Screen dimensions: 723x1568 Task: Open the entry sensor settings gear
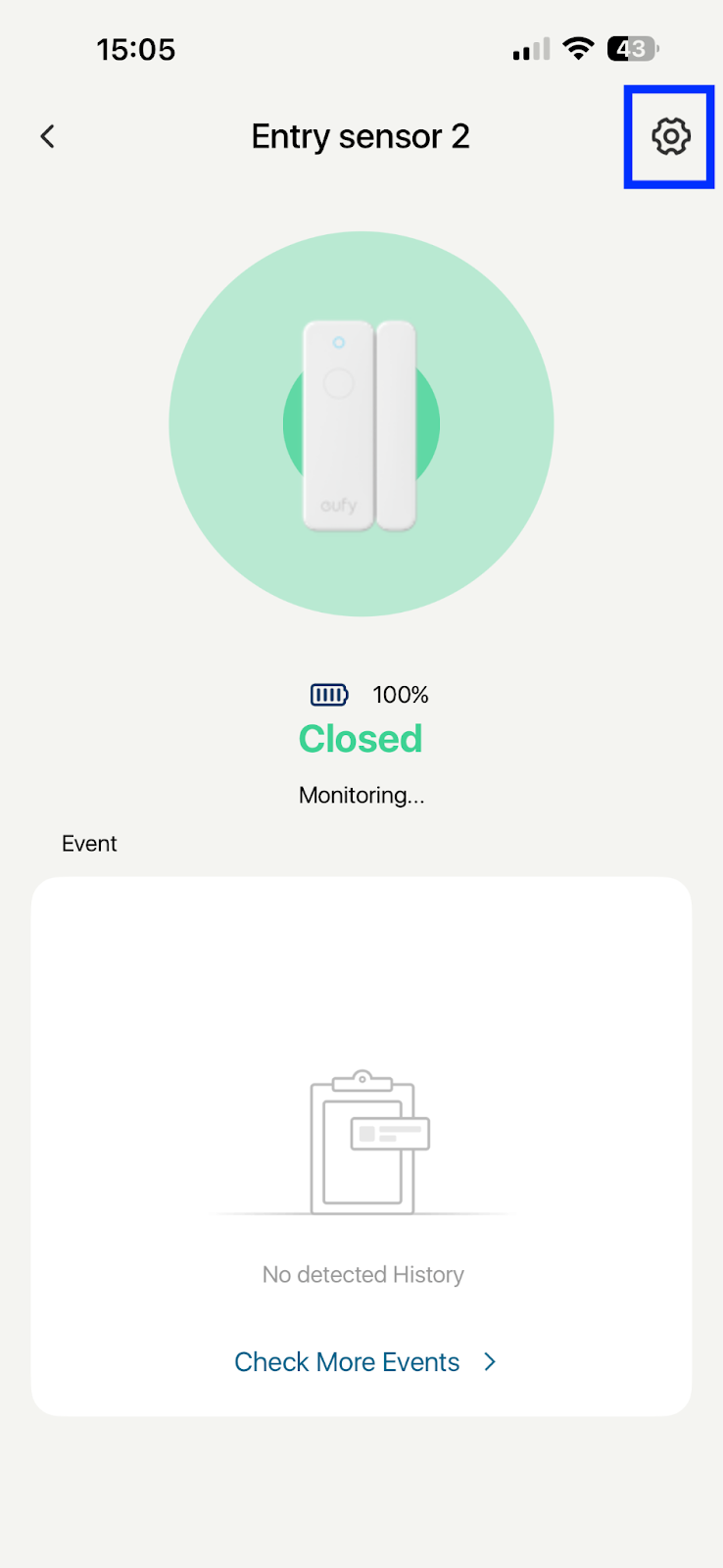tap(670, 136)
